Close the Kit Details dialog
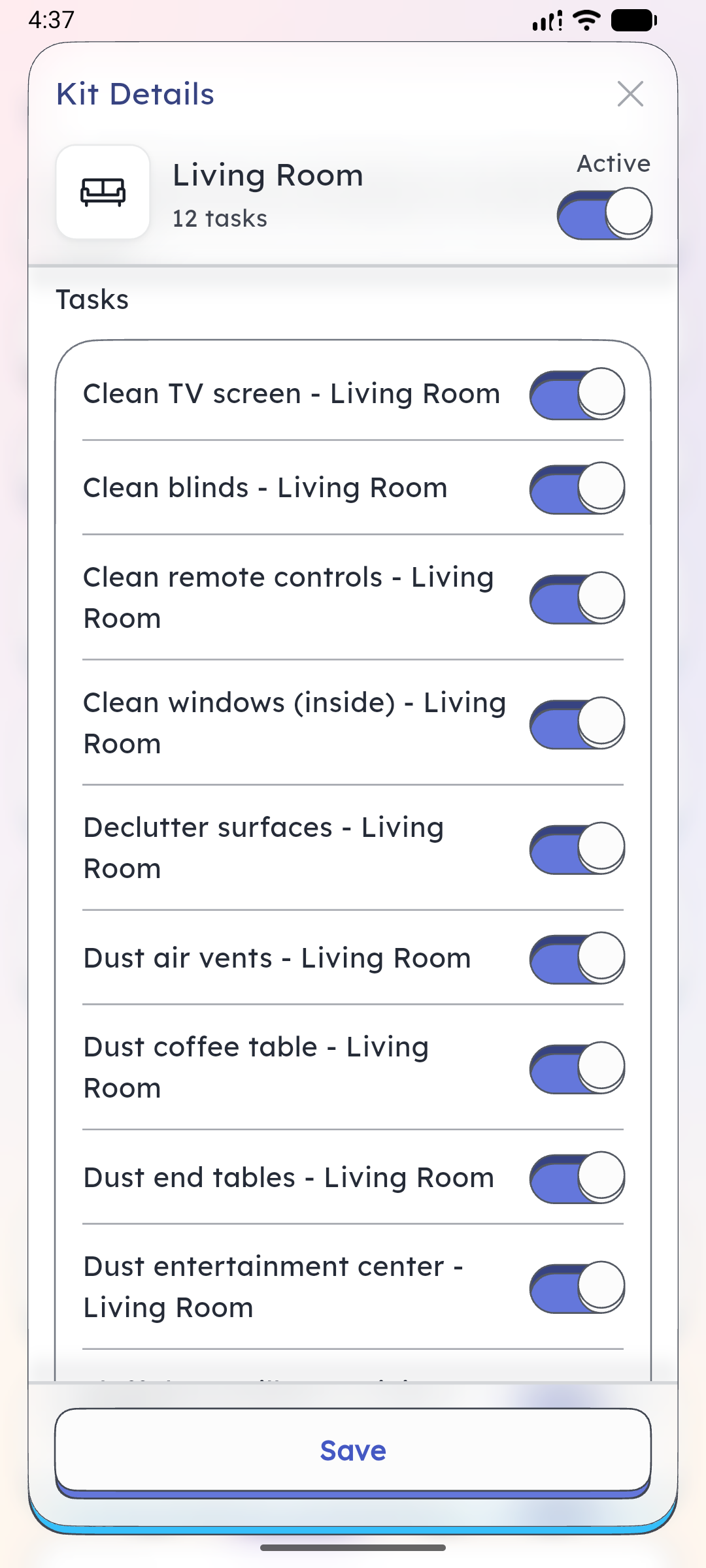This screenshot has width=706, height=1568. pos(630,94)
